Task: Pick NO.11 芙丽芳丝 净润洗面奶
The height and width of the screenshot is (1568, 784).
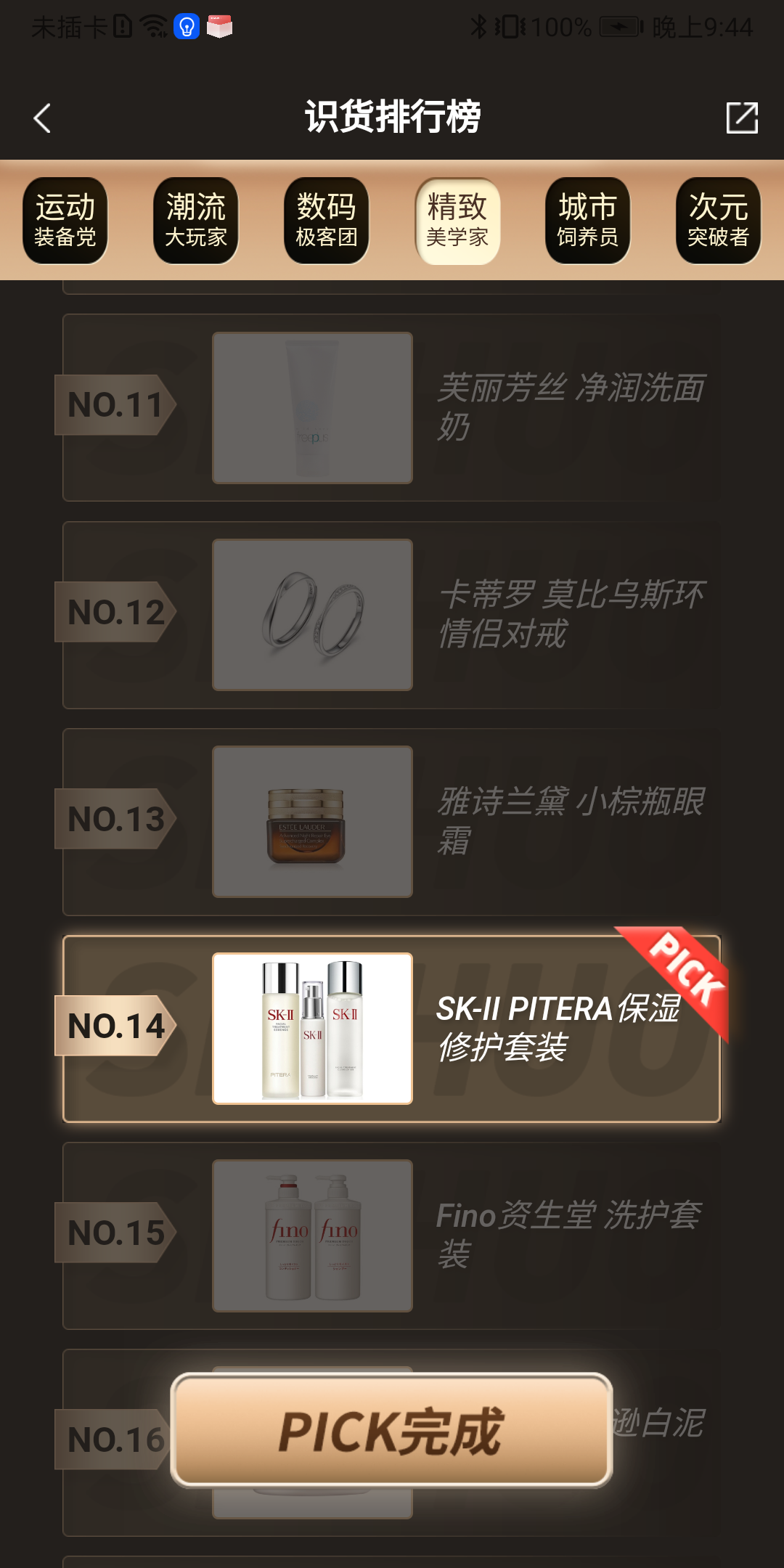Action: click(392, 408)
